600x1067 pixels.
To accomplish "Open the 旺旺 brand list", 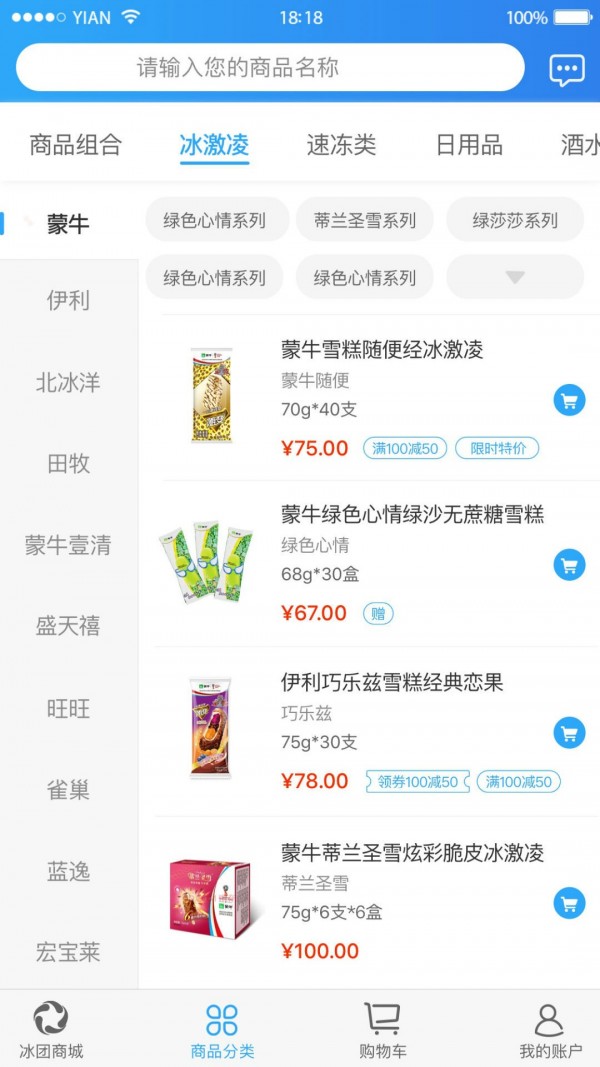I will coord(68,709).
